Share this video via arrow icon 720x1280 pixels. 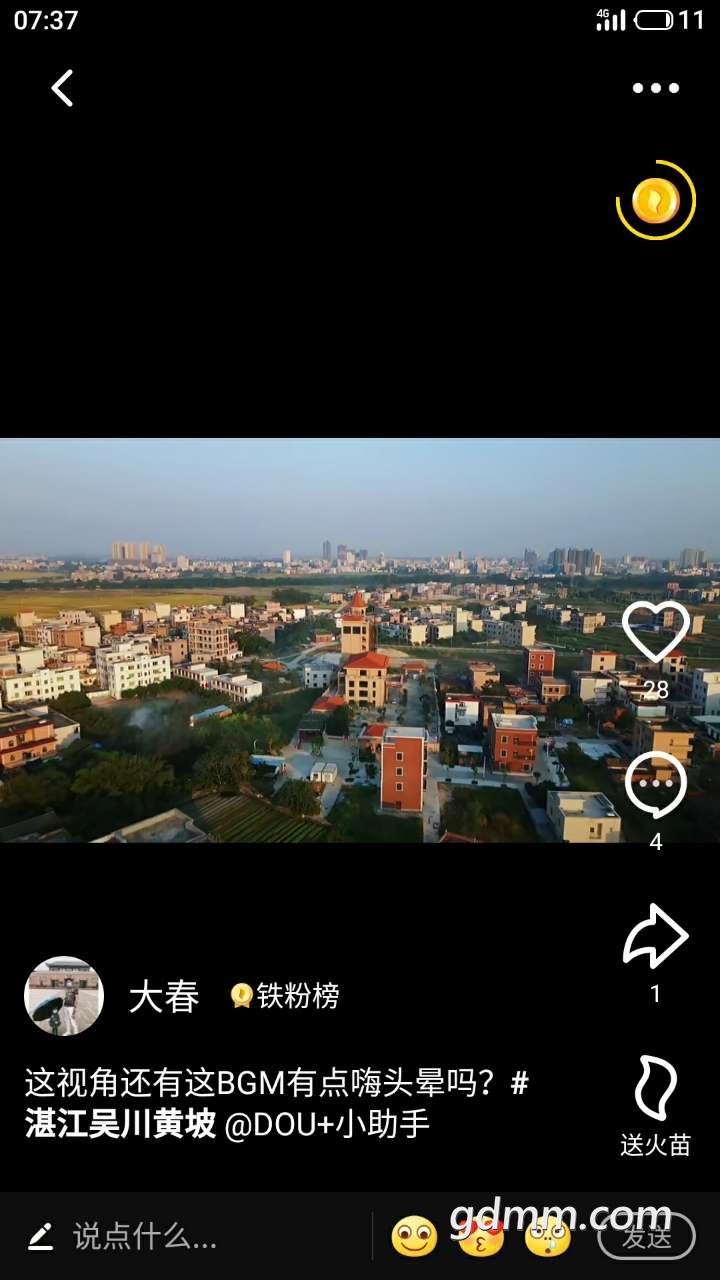(655, 936)
